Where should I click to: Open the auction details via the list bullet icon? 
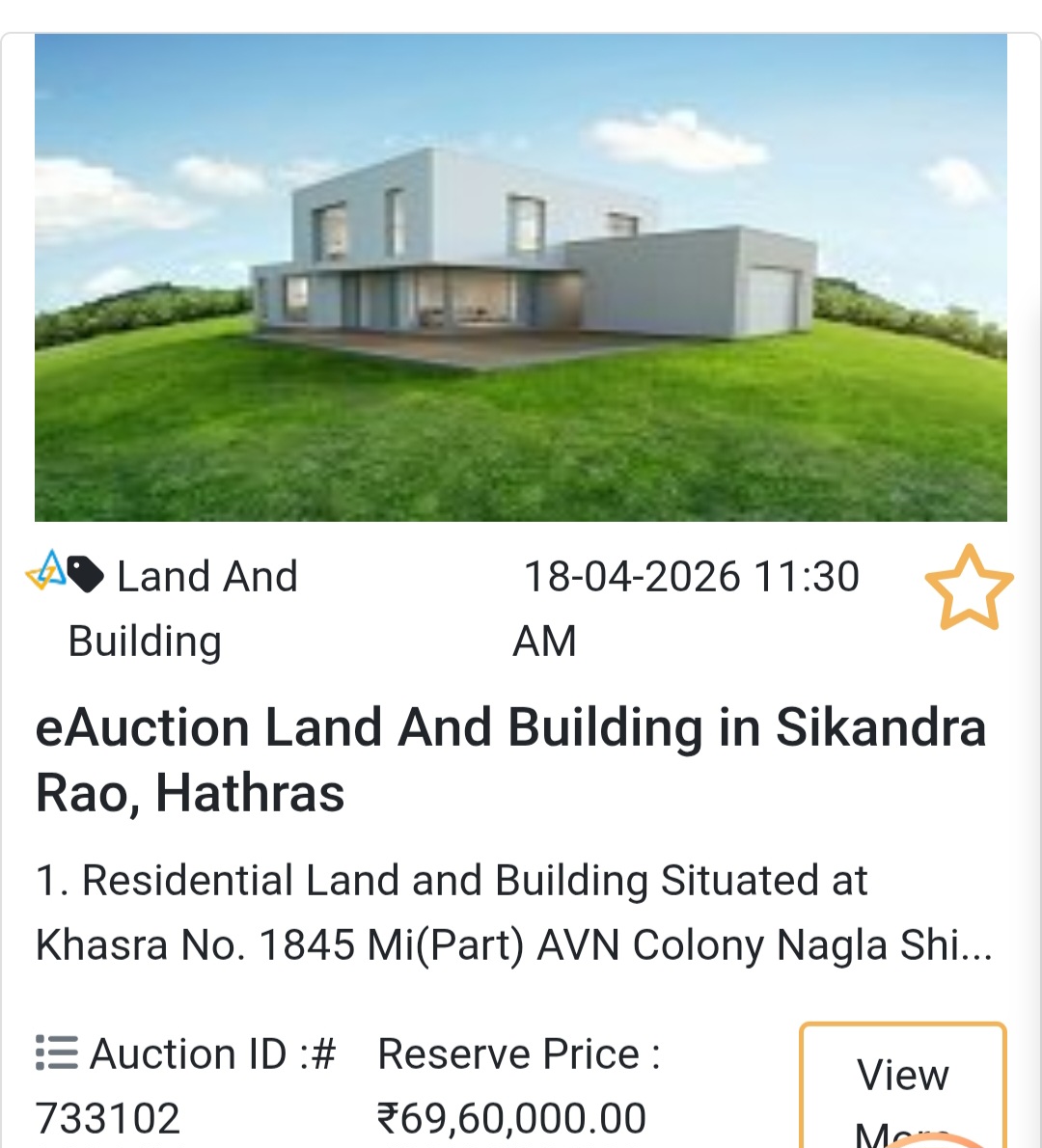[x=55, y=1053]
